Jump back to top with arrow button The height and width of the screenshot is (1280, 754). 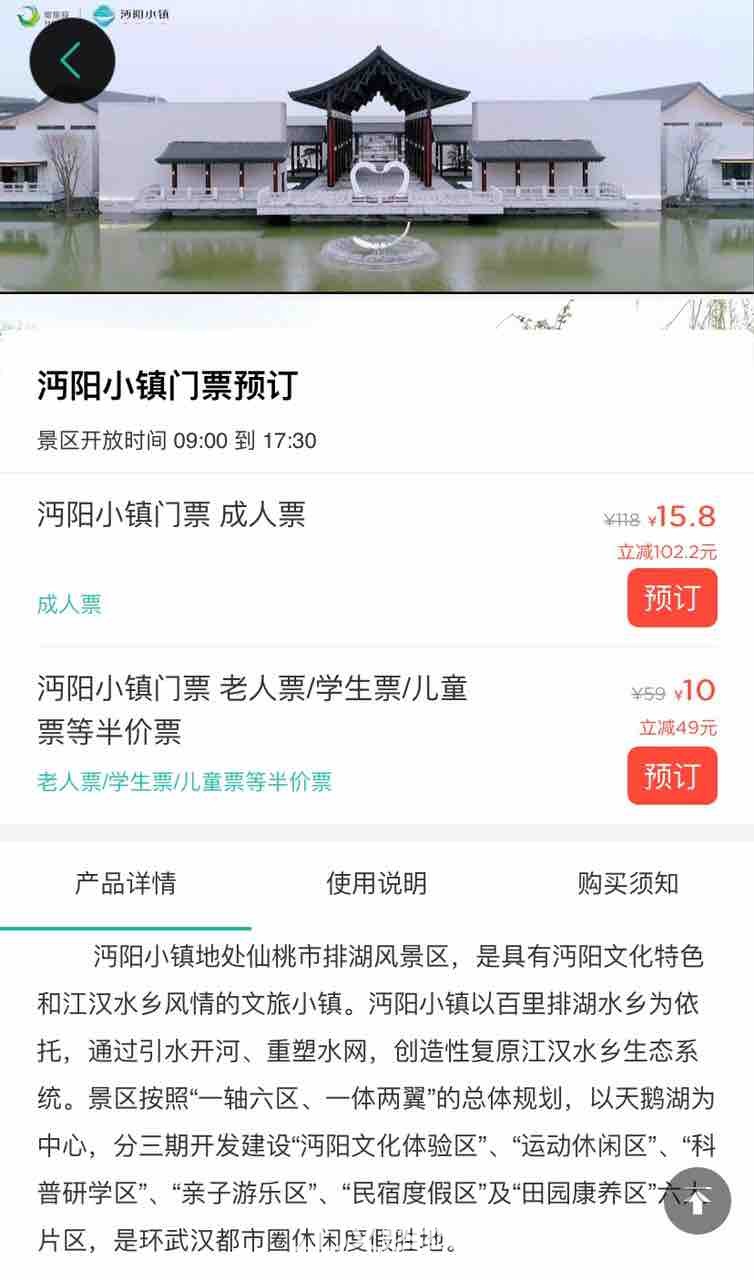[697, 1200]
